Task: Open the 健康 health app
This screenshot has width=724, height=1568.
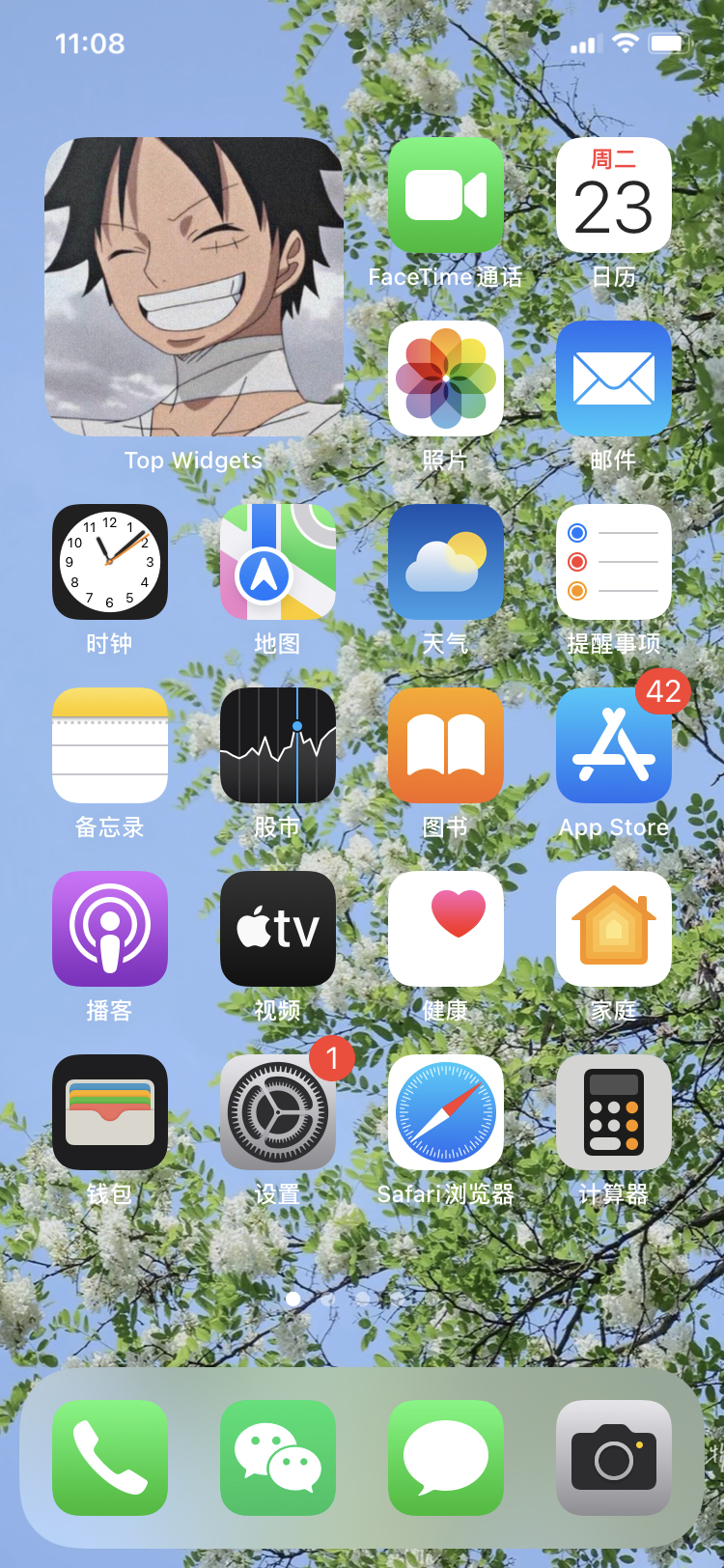Action: (x=445, y=929)
